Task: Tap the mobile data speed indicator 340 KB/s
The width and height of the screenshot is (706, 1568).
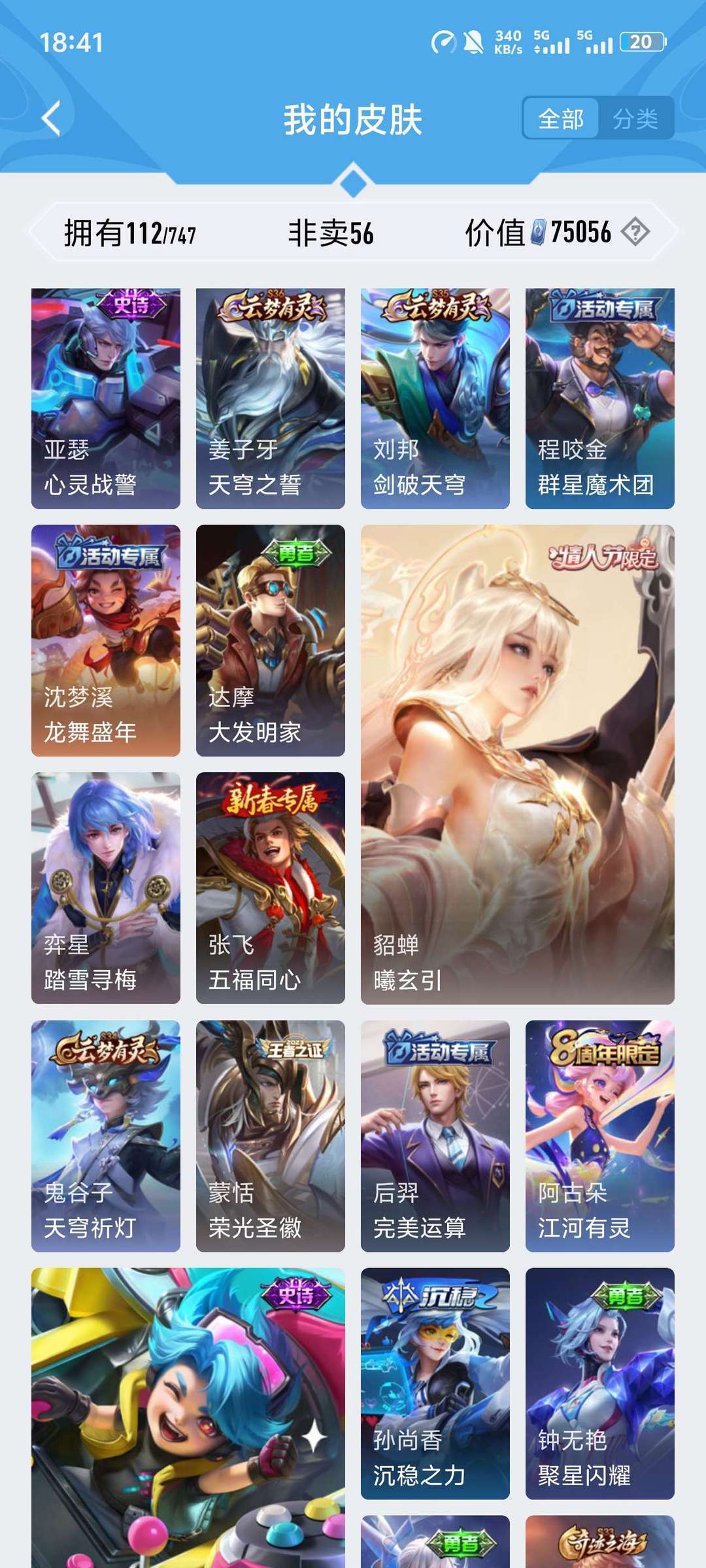Action: click(x=507, y=41)
